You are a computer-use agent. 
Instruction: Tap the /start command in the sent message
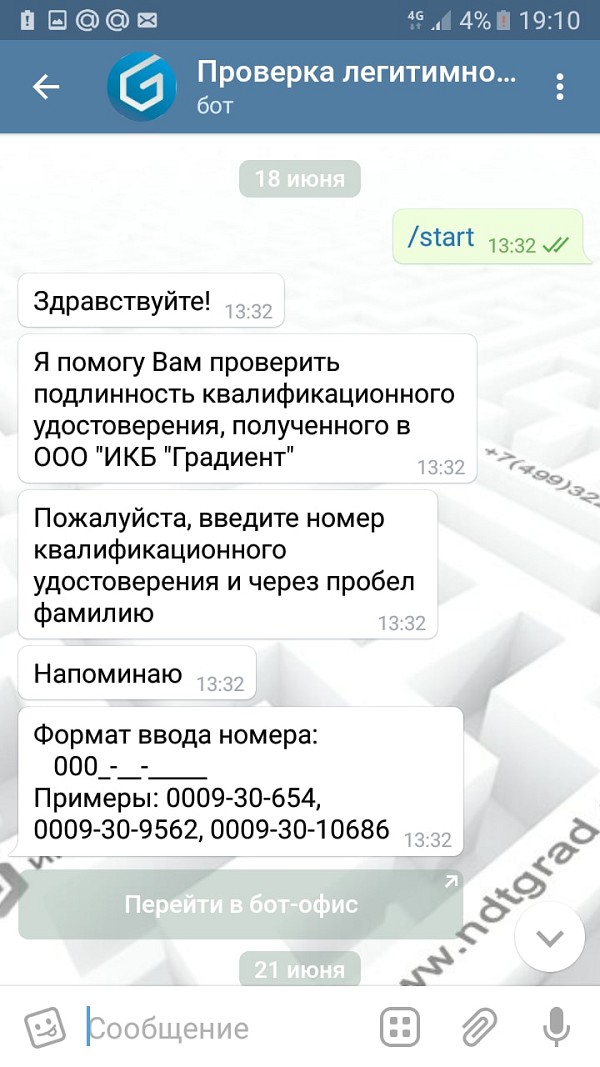click(x=441, y=237)
